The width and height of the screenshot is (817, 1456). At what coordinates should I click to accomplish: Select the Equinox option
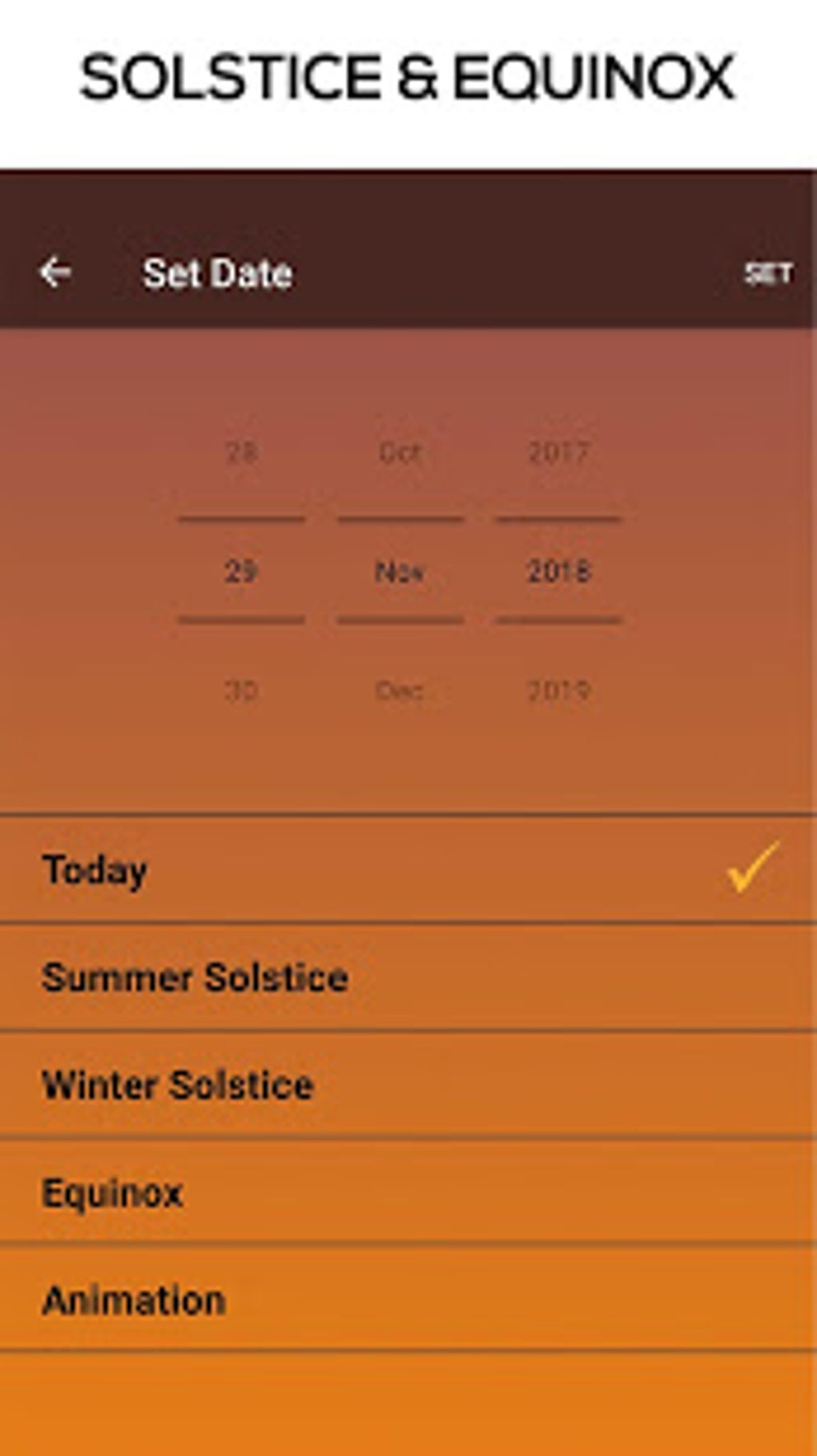(x=408, y=1192)
